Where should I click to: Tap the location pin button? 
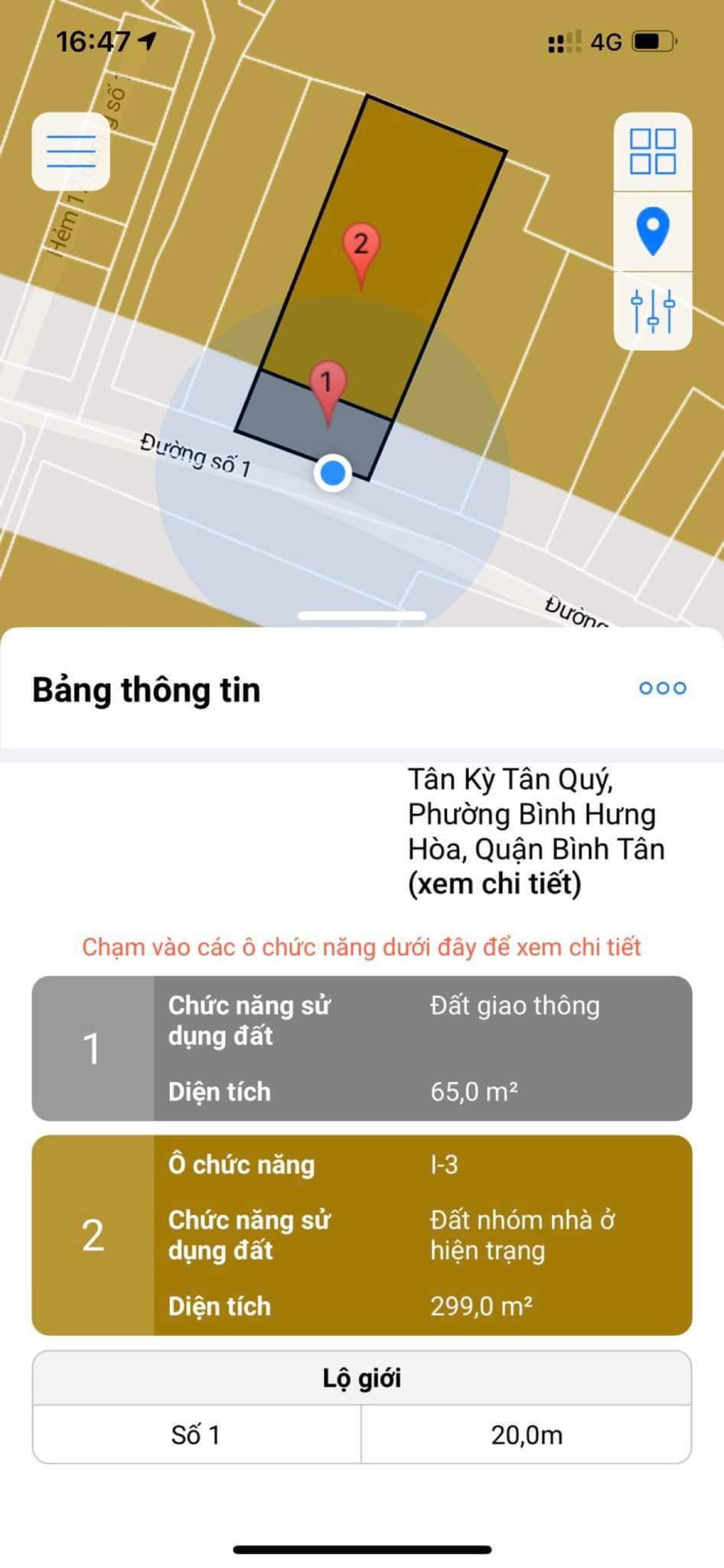click(x=653, y=231)
